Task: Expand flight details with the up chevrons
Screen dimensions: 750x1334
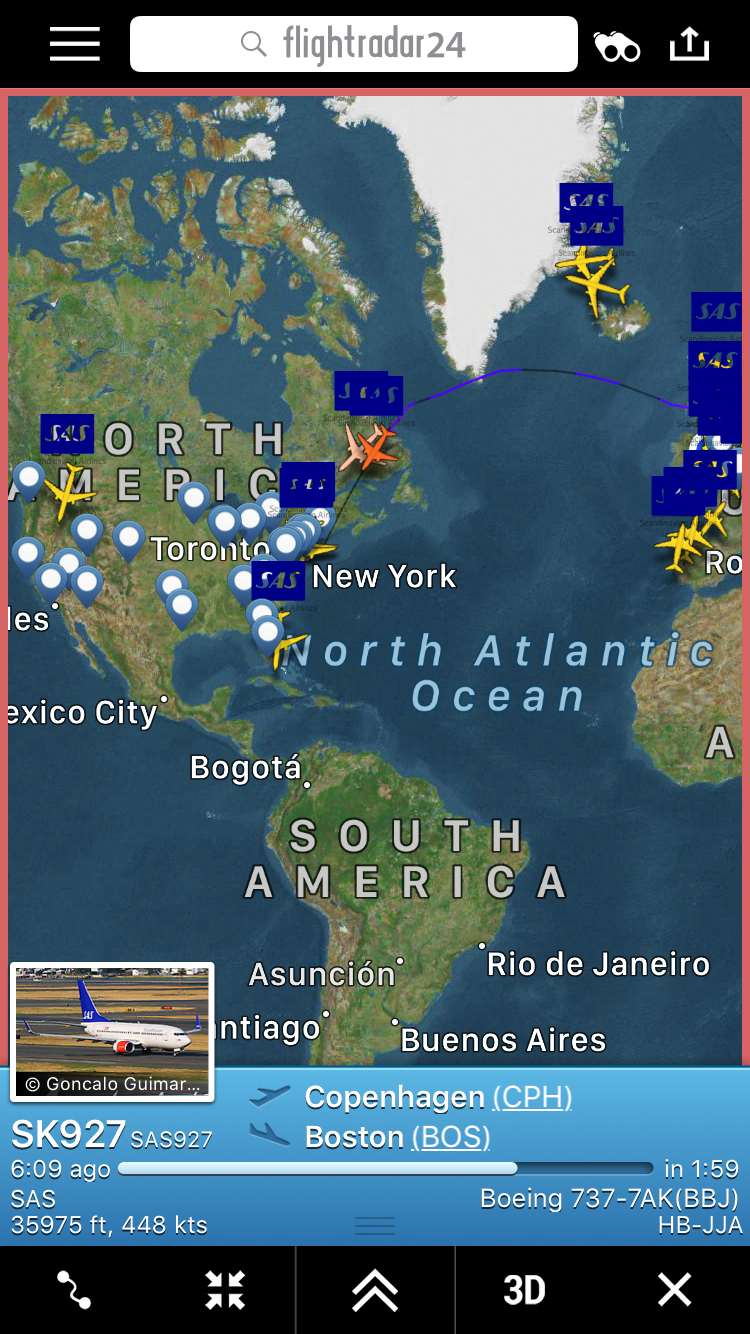Action: [375, 1290]
